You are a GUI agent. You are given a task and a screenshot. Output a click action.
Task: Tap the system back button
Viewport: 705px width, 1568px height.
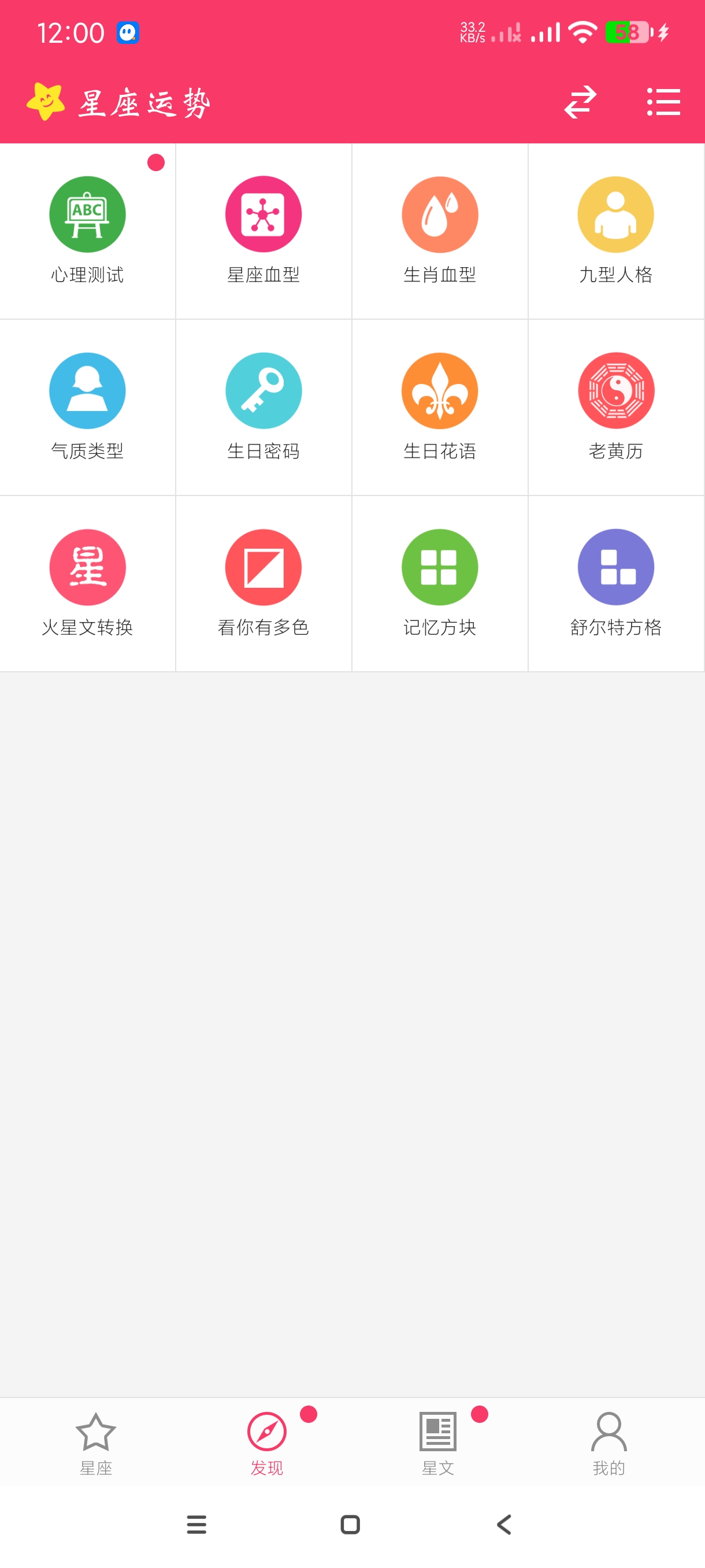tap(504, 1524)
